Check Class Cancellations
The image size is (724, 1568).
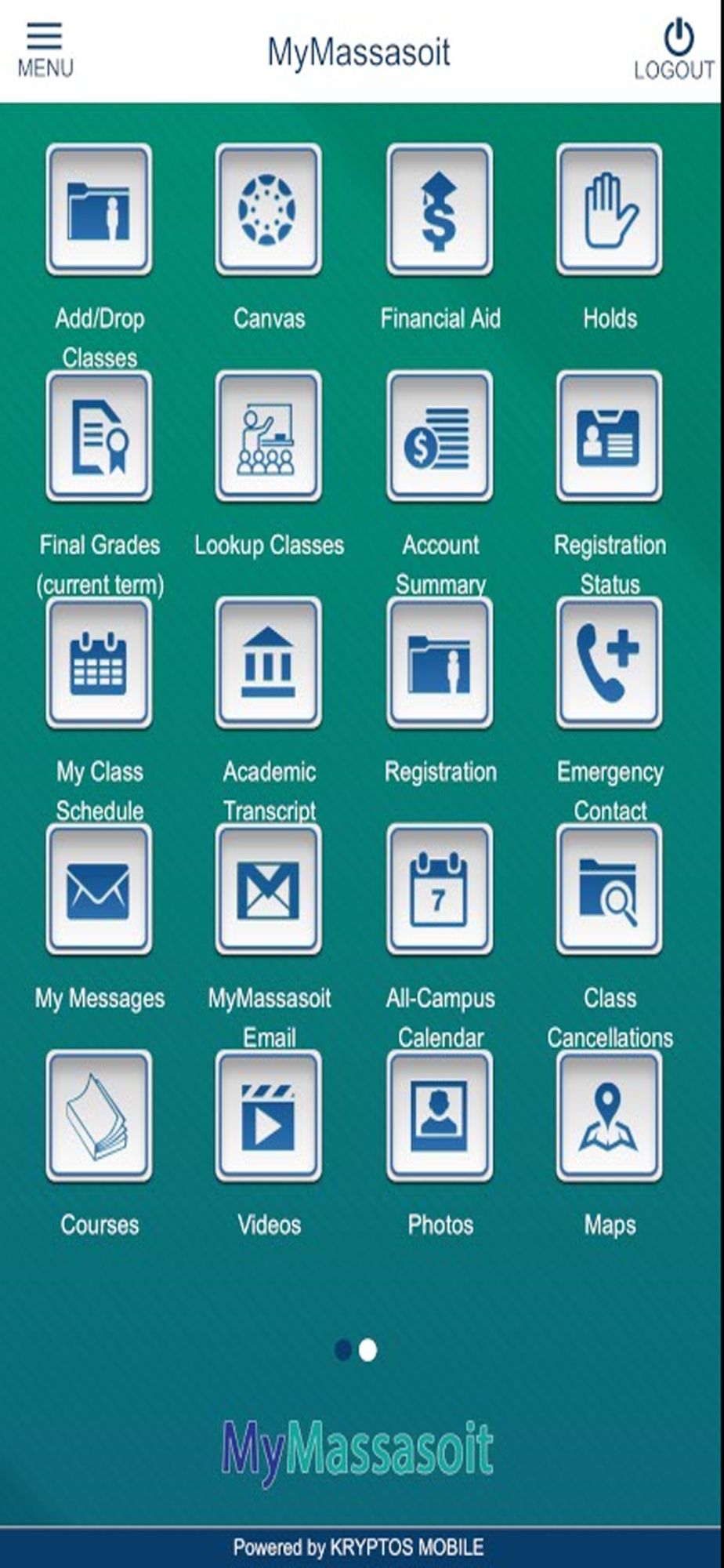tap(610, 889)
